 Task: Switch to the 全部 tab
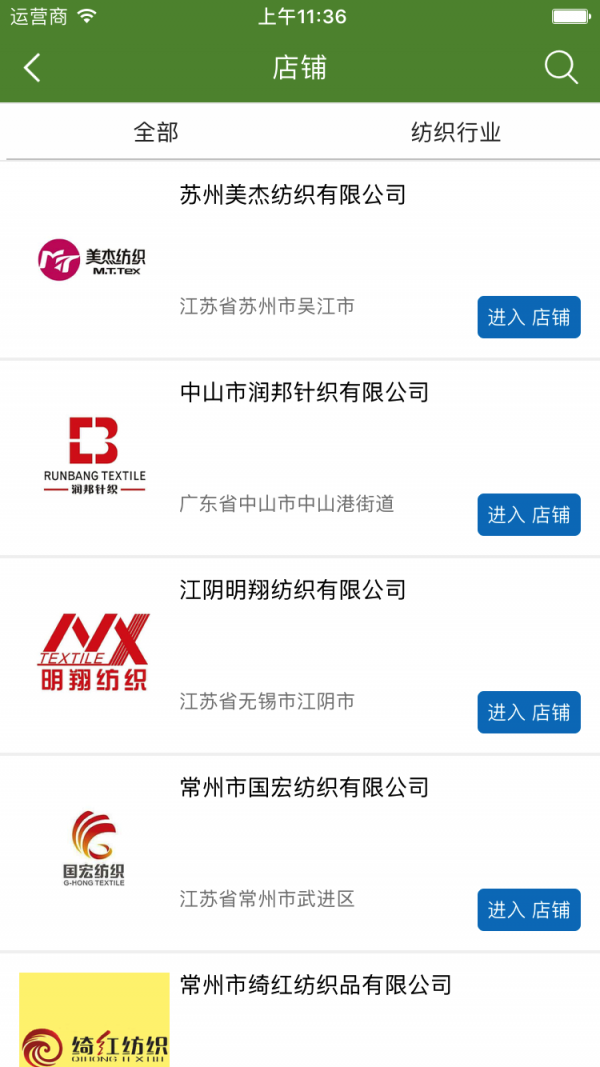tap(156, 132)
